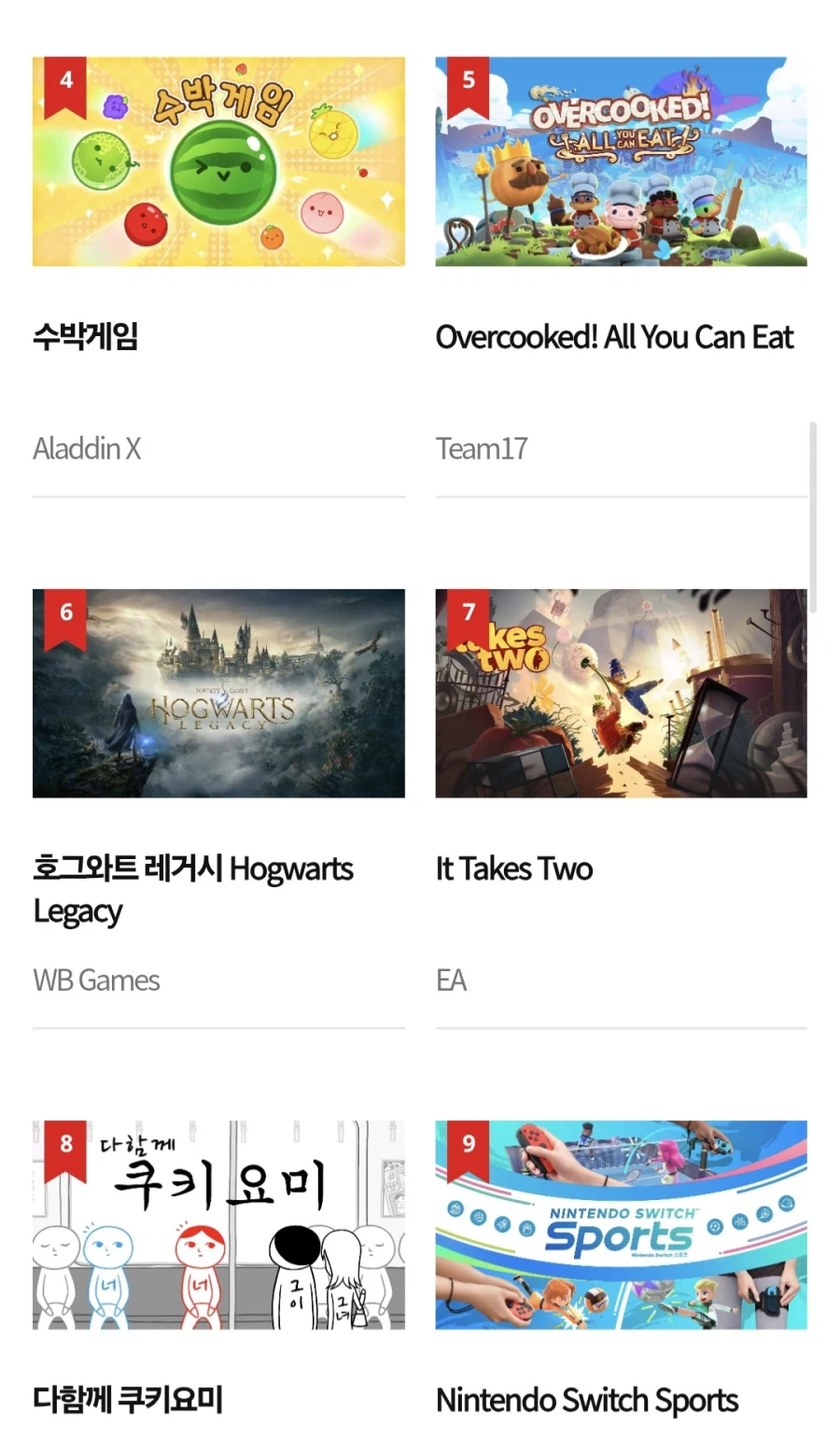Screen dimensions: 840x1438
Task: Open the Hogwarts Legacy cover image
Action: (x=218, y=693)
